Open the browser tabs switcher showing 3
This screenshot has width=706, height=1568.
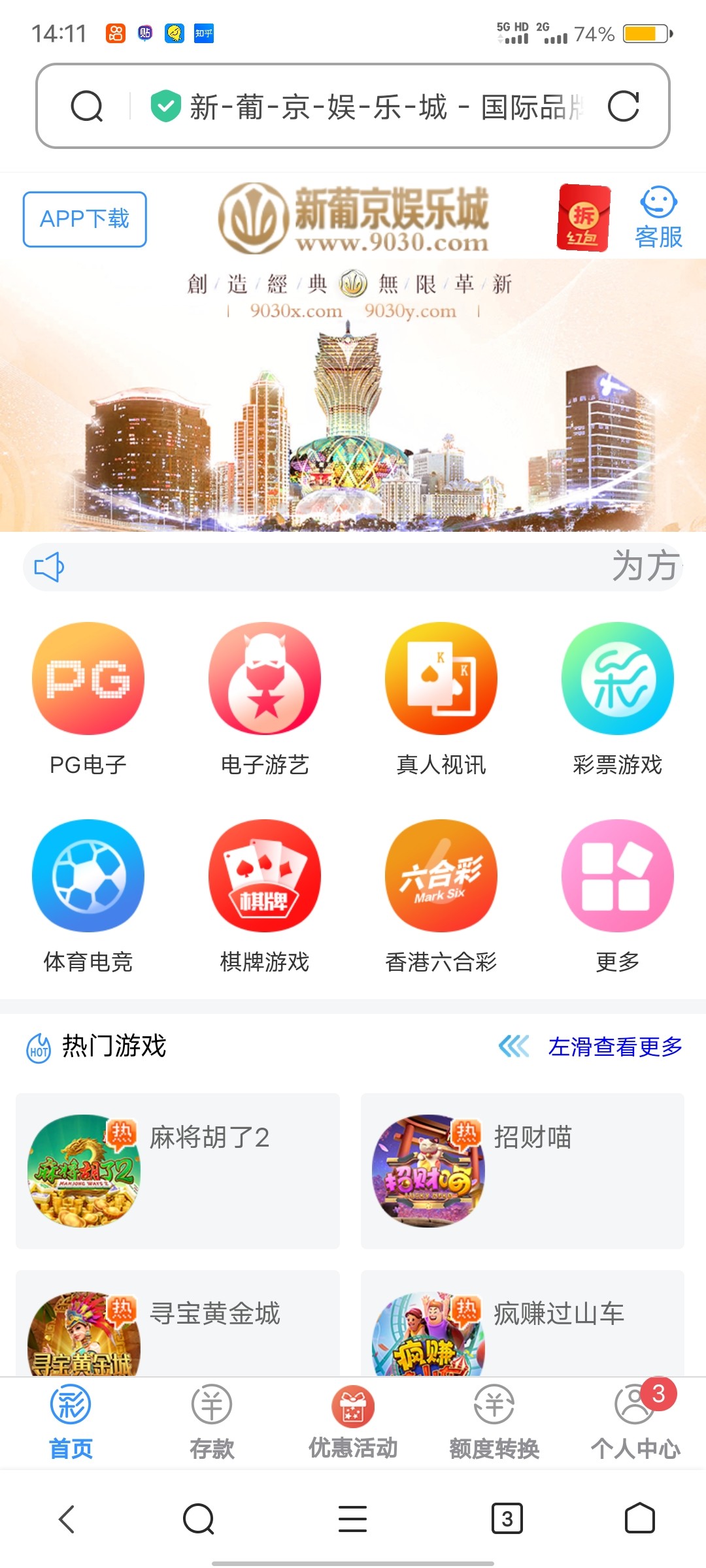coord(507,1518)
